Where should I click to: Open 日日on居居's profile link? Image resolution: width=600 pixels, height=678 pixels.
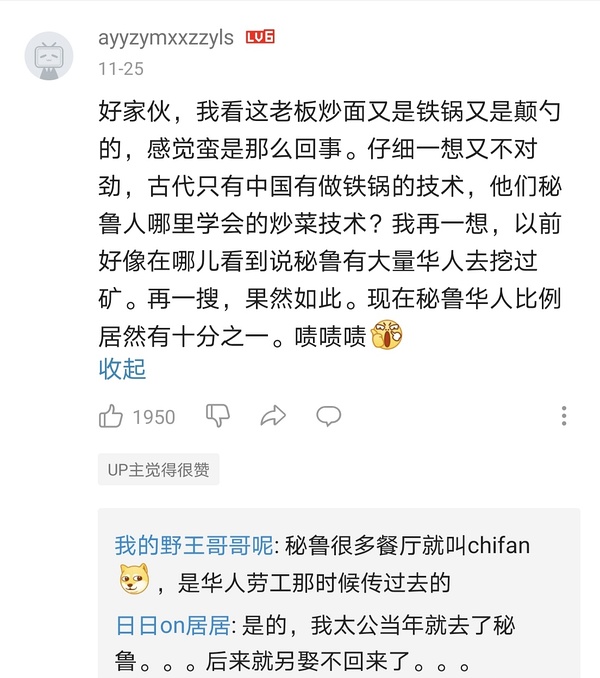coord(173,626)
